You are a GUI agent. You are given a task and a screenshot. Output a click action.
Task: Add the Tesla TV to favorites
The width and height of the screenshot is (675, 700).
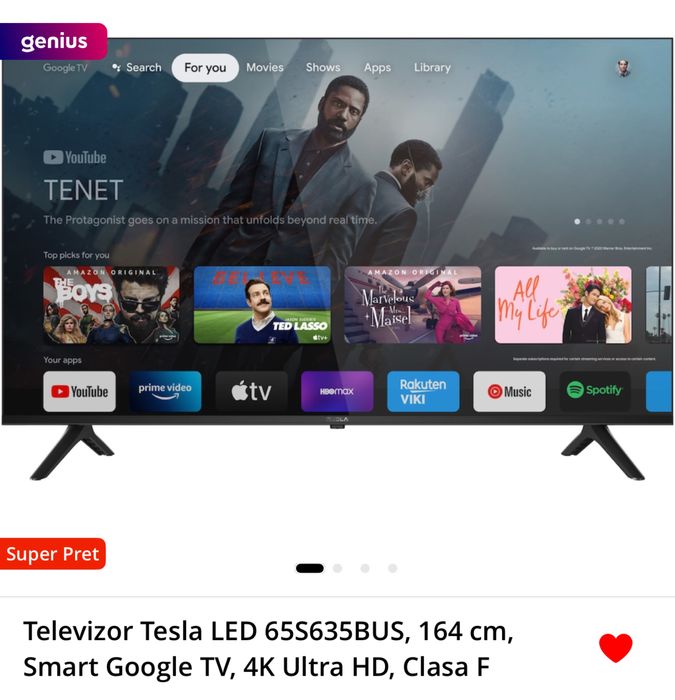pos(615,648)
